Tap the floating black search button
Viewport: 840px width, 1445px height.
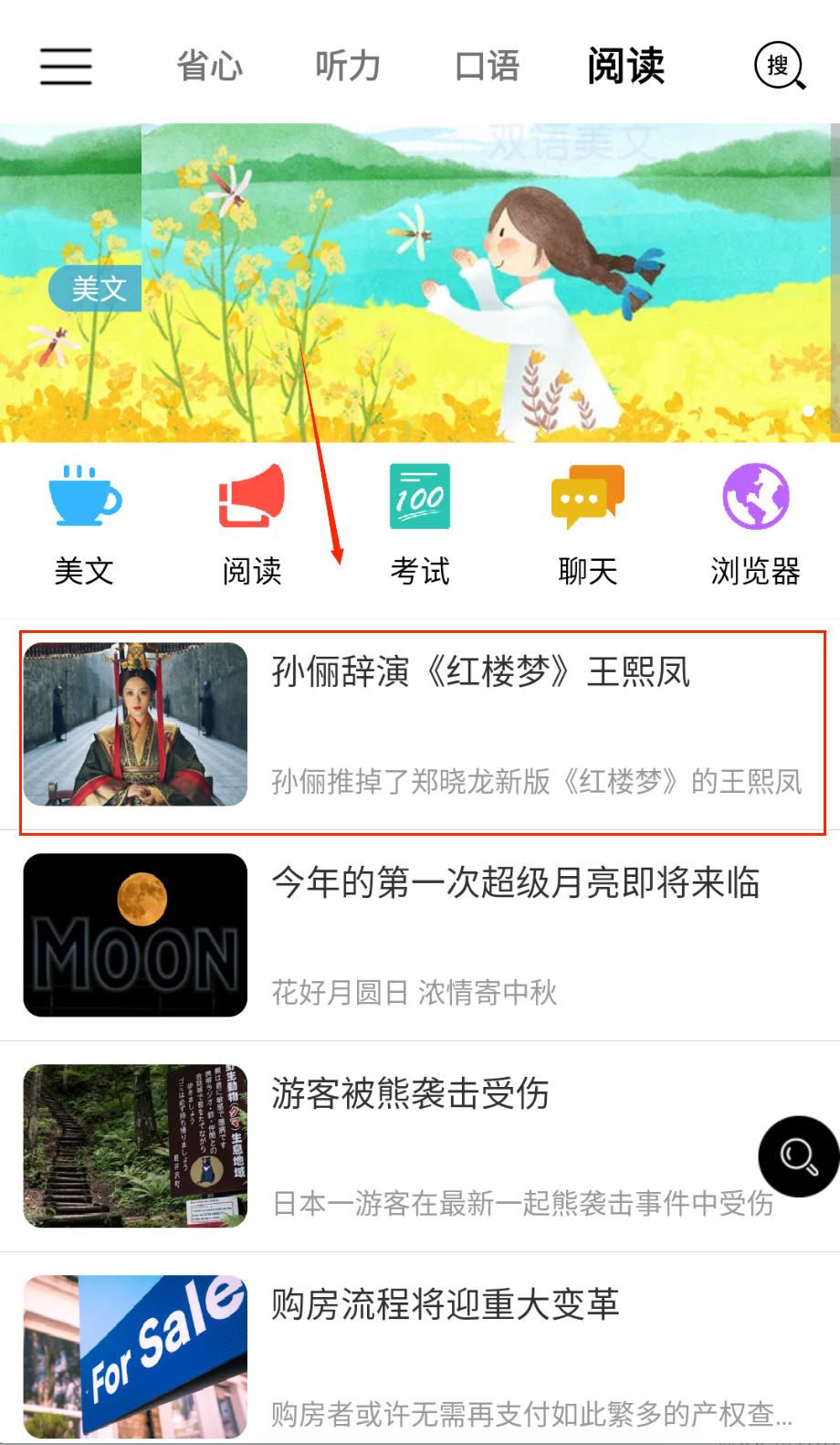click(x=798, y=1156)
